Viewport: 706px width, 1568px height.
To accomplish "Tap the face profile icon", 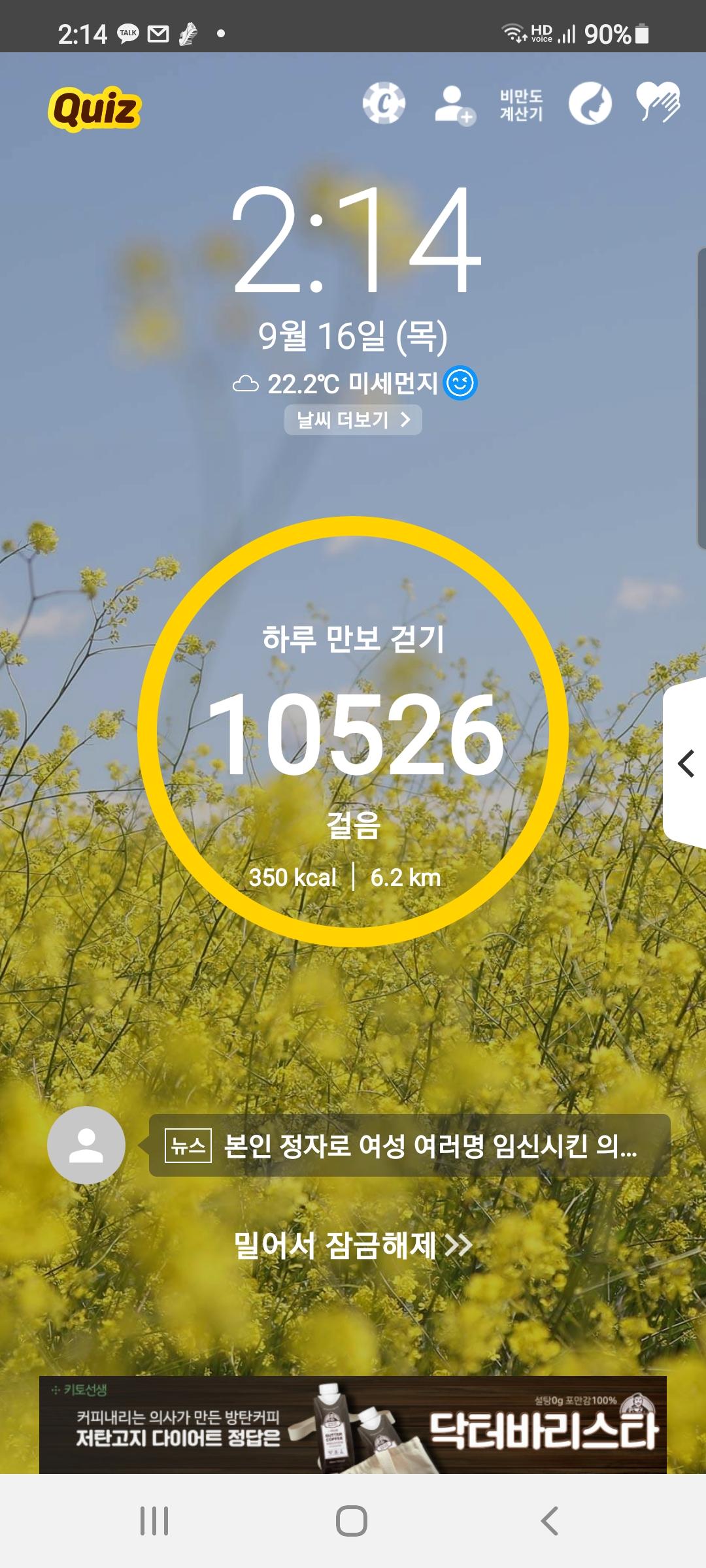I will pos(590,104).
